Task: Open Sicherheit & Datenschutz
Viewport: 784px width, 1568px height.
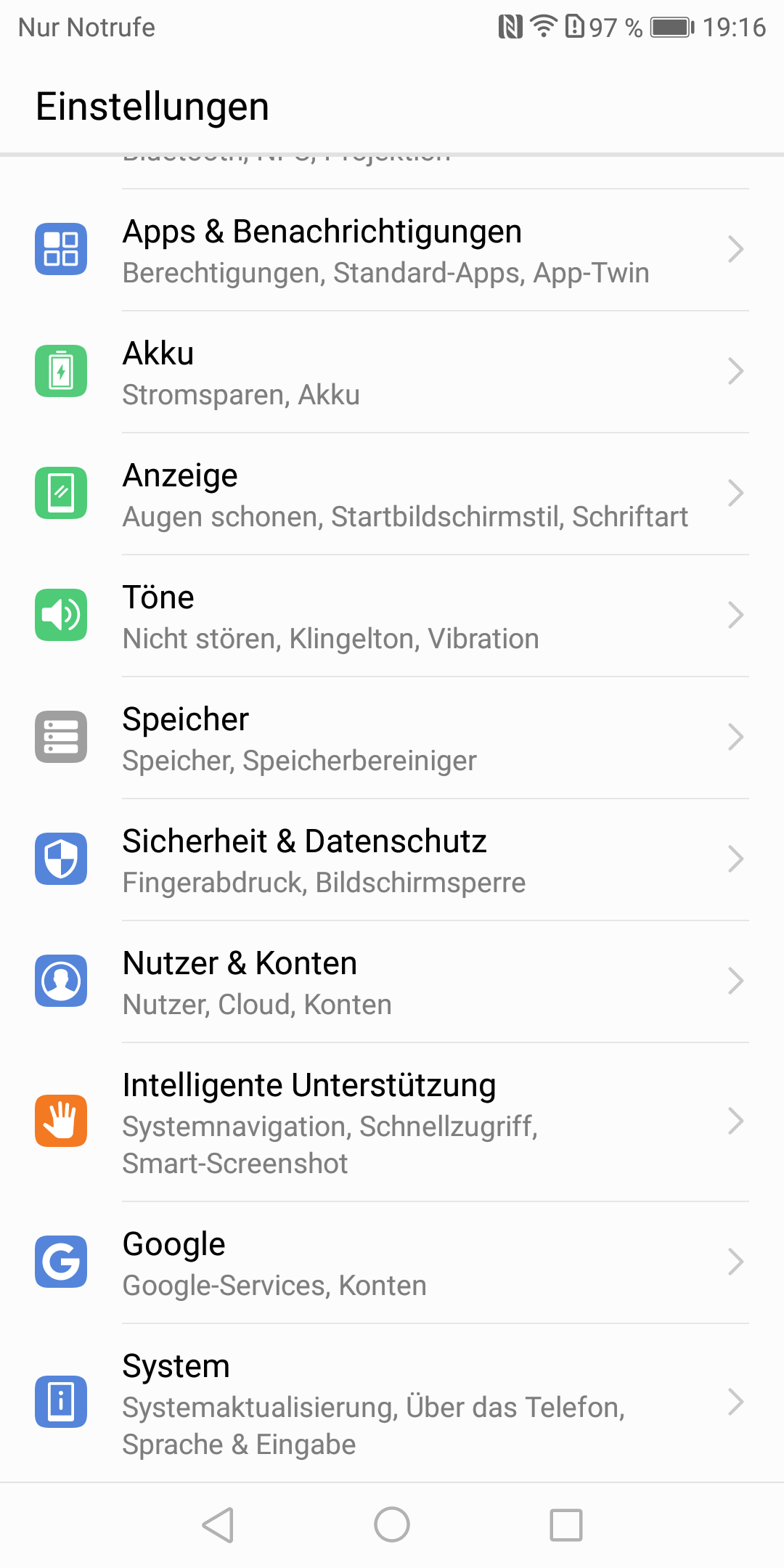Action: coord(392,860)
